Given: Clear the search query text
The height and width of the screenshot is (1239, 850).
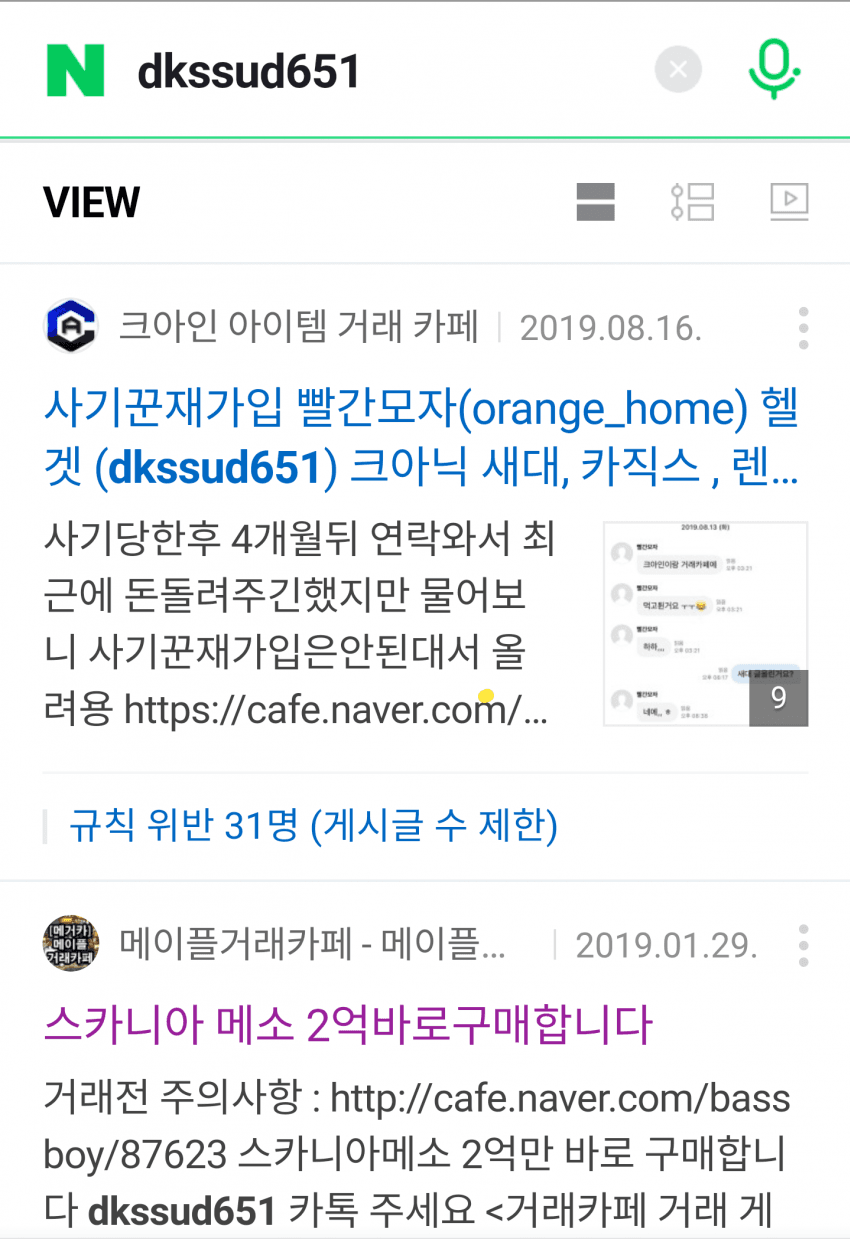Looking at the screenshot, I should pyautogui.click(x=678, y=70).
